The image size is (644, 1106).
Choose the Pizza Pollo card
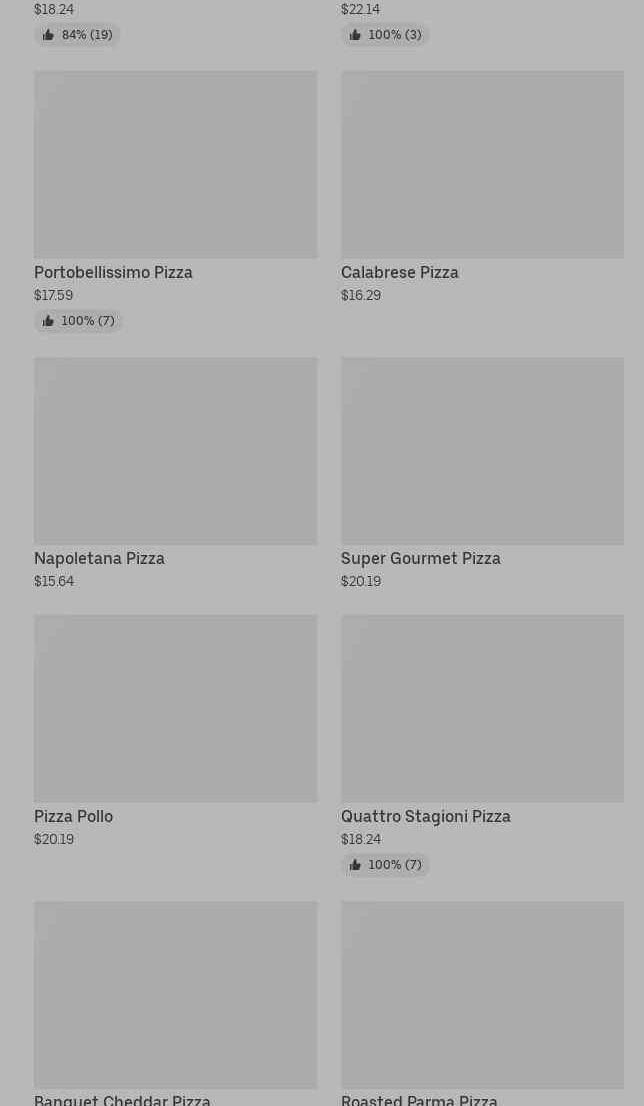pos(176,731)
